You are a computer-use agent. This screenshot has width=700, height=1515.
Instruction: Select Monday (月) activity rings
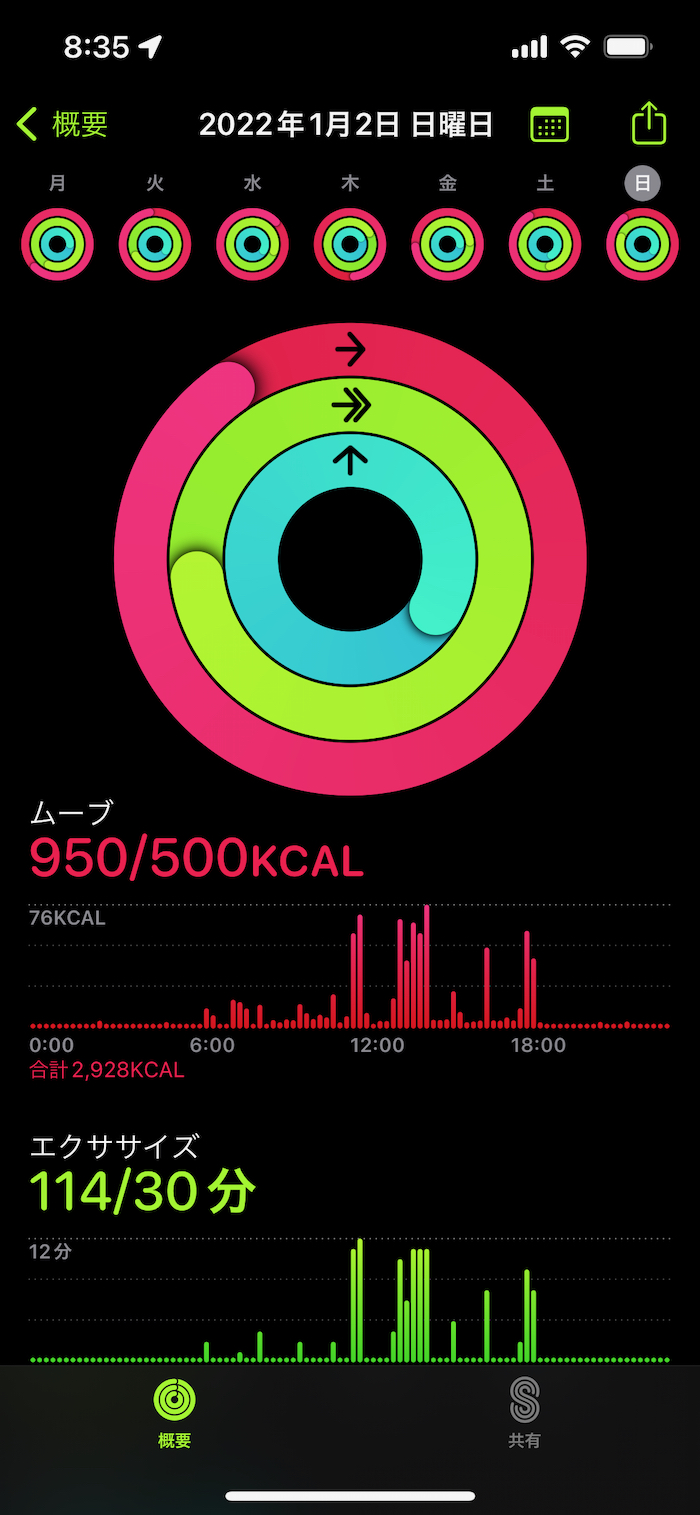58,244
